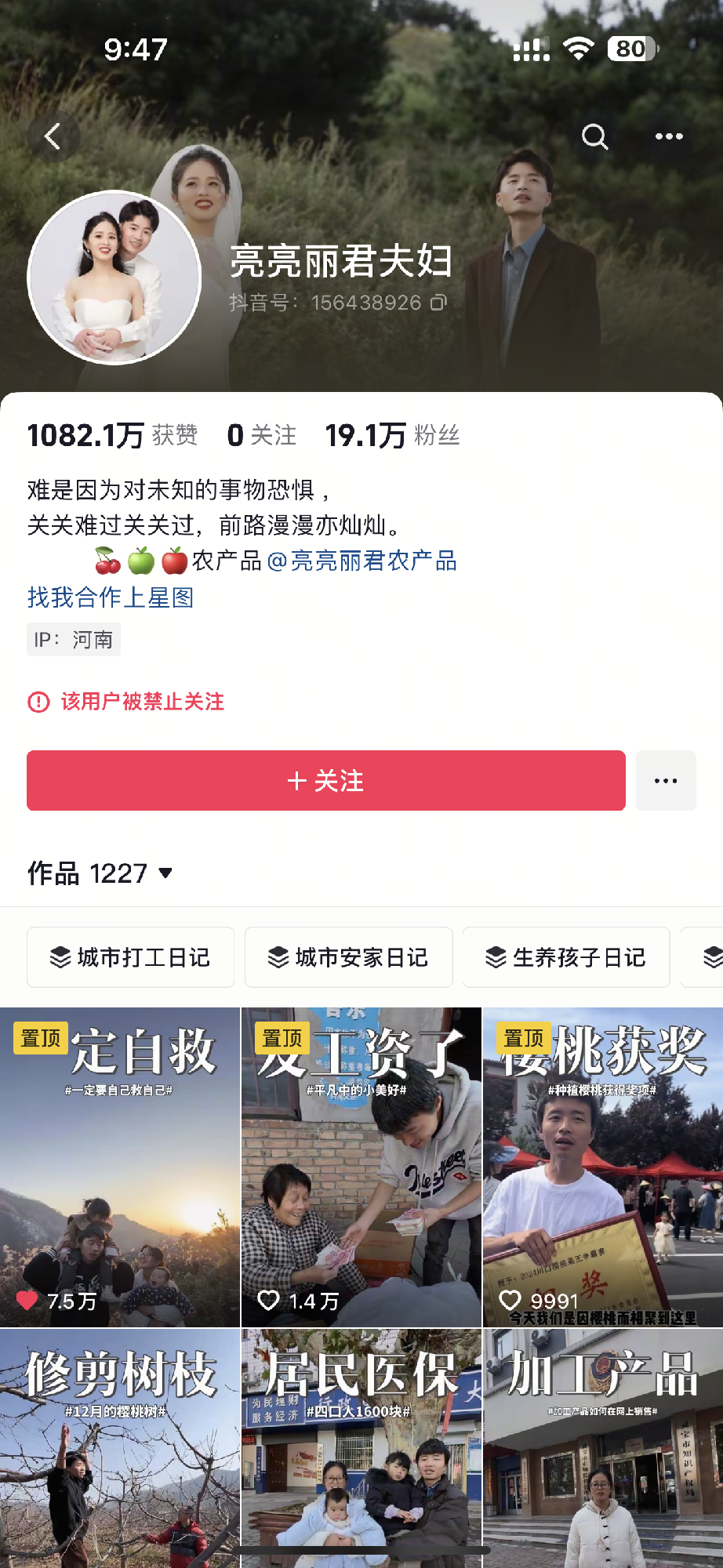The height and width of the screenshot is (1568, 723).
Task: Go back using the top-left arrow
Action: pos(53,137)
